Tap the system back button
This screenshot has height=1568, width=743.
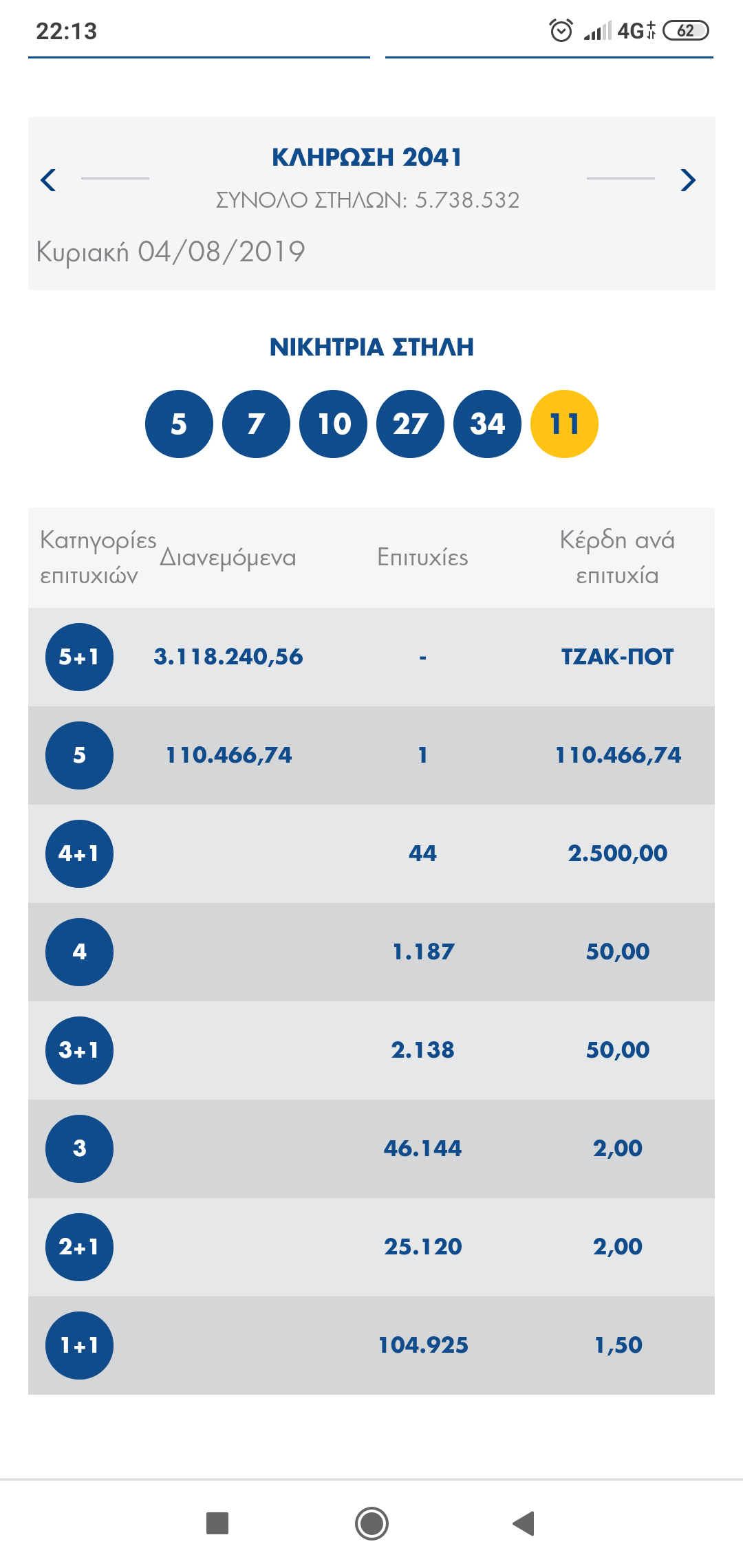[x=524, y=1523]
